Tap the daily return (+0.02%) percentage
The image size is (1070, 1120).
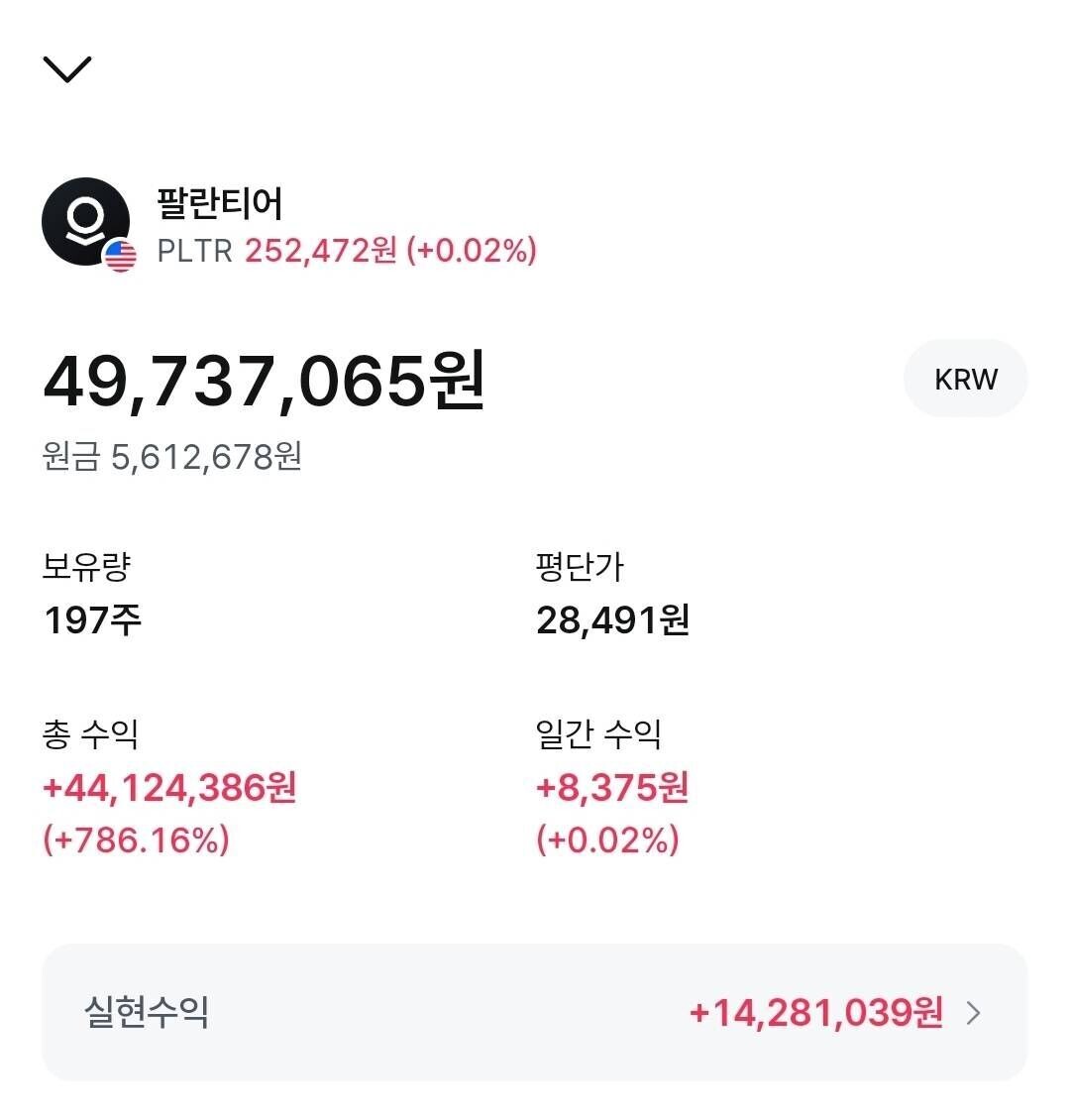pyautogui.click(x=606, y=841)
